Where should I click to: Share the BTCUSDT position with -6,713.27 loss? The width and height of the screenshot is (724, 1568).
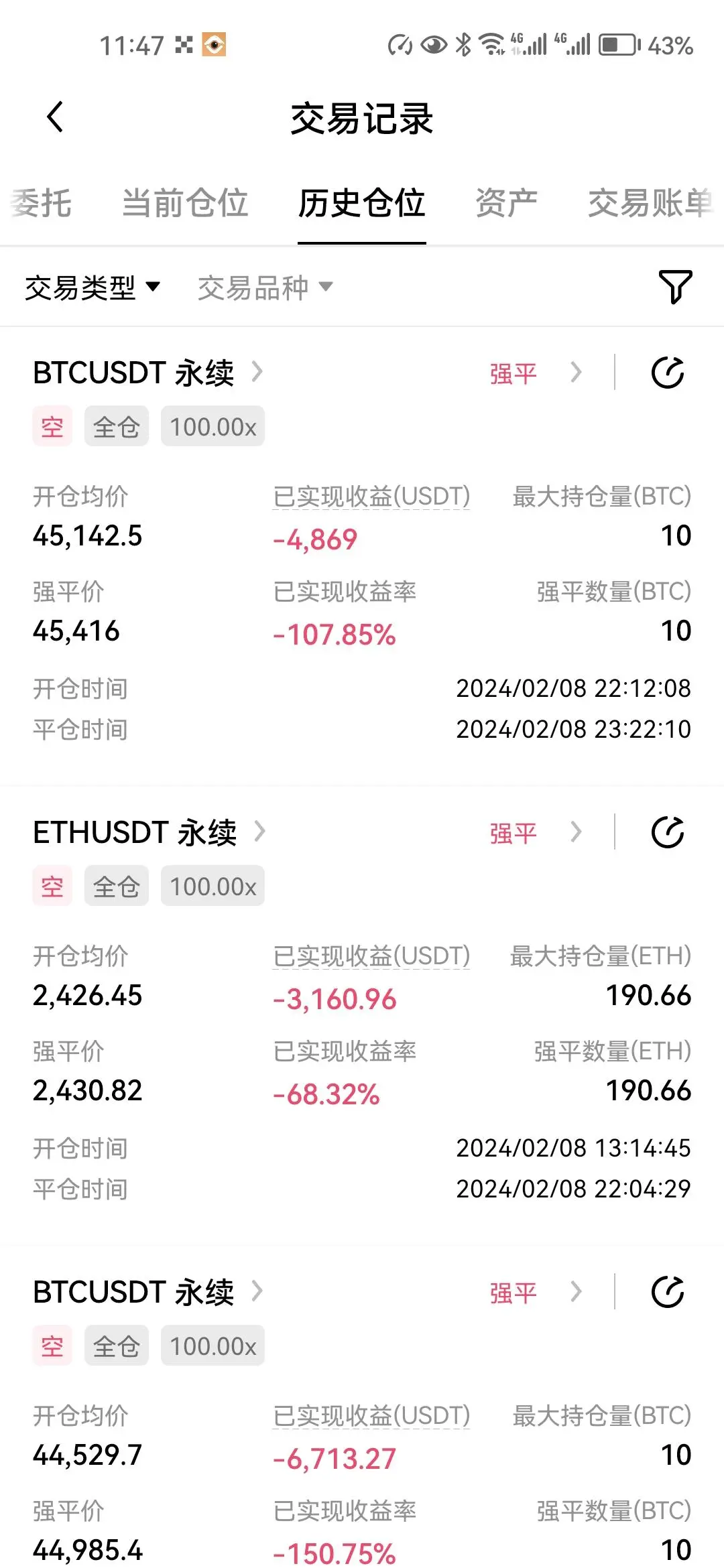point(668,1292)
